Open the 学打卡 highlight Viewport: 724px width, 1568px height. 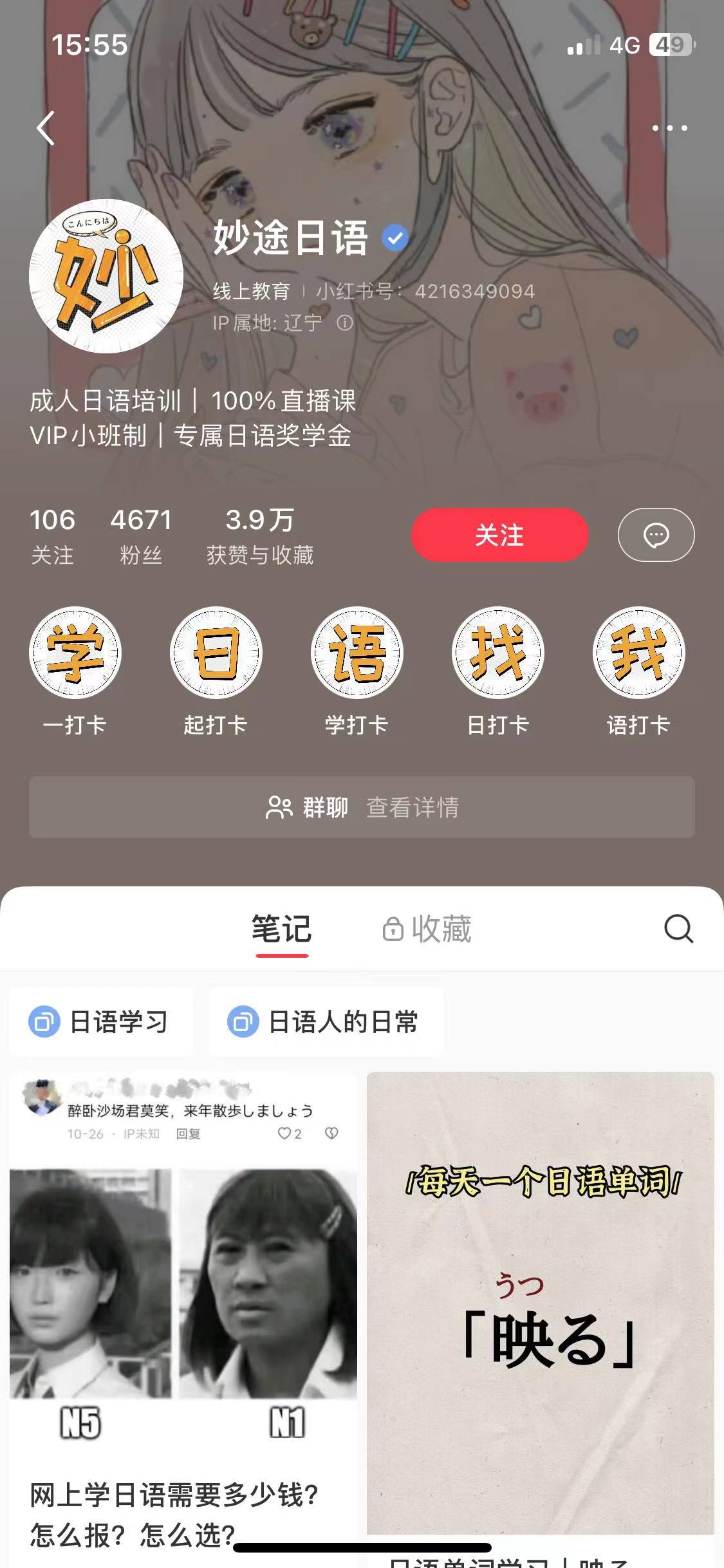click(357, 653)
